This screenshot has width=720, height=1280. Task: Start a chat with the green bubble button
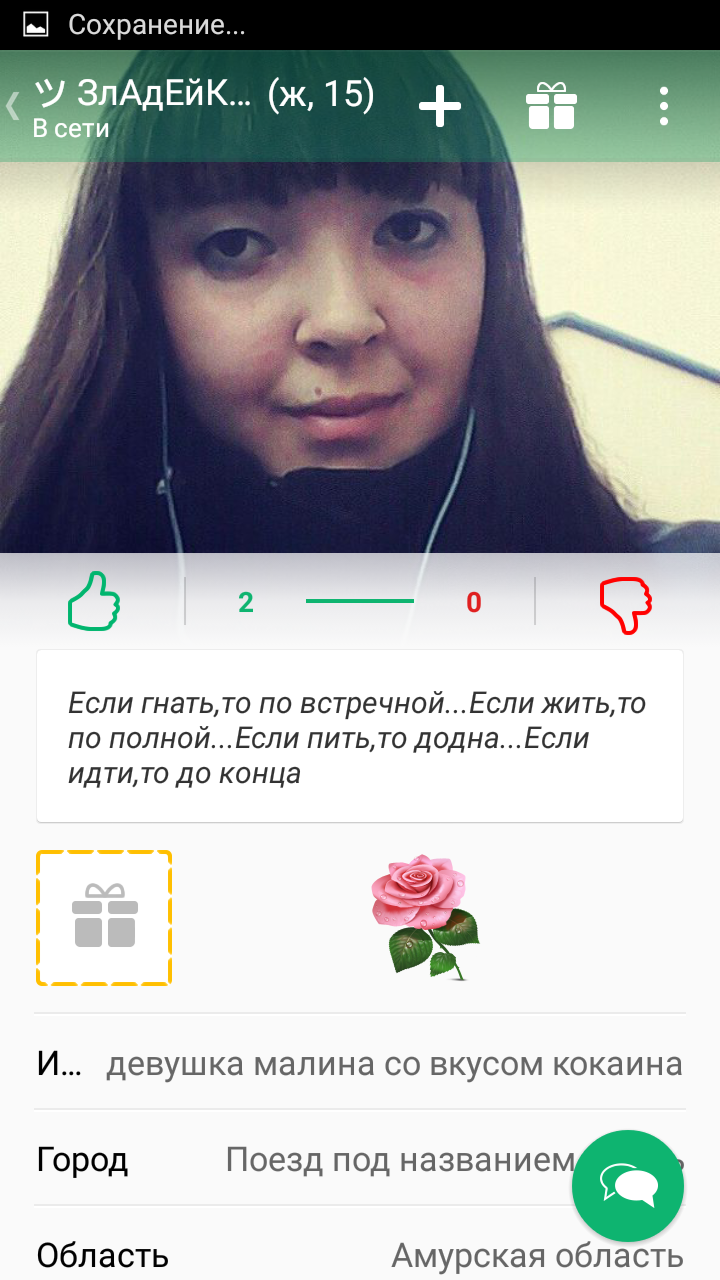point(628,1187)
